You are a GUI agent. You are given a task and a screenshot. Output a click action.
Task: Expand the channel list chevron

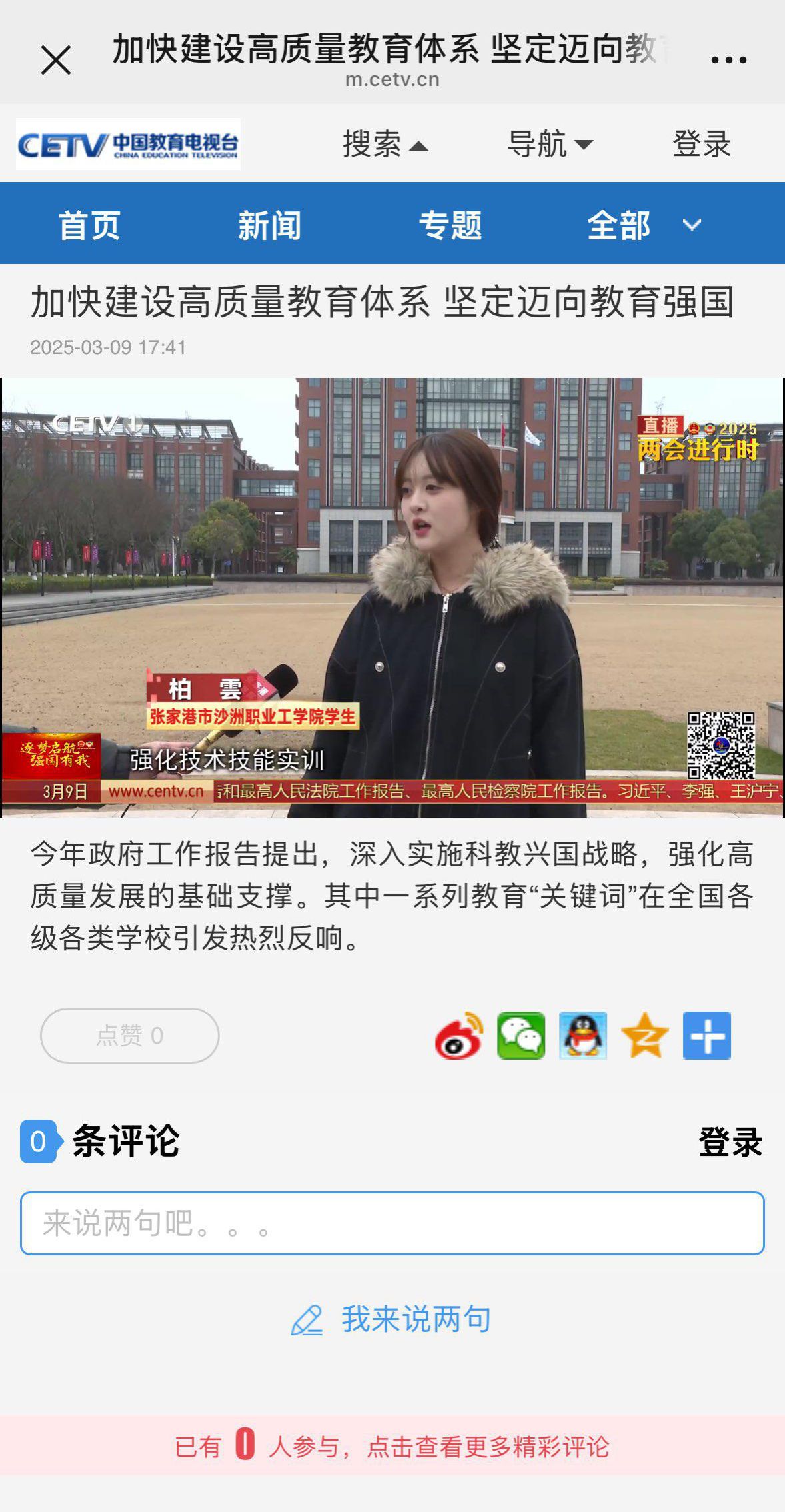point(692,225)
